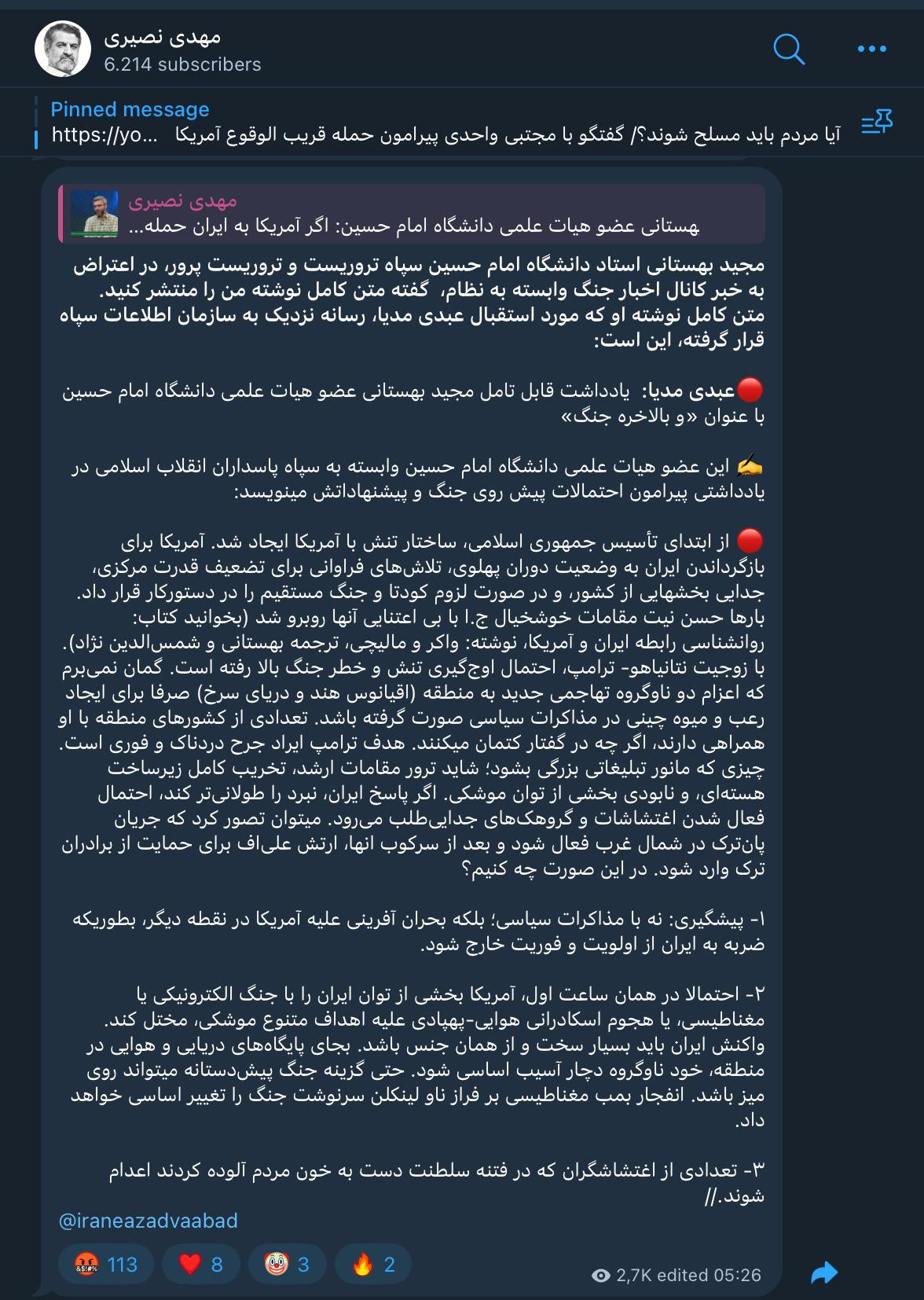This screenshot has height=1300, width=924.
Task: React with the red heart (8)
Action: [201, 1265]
